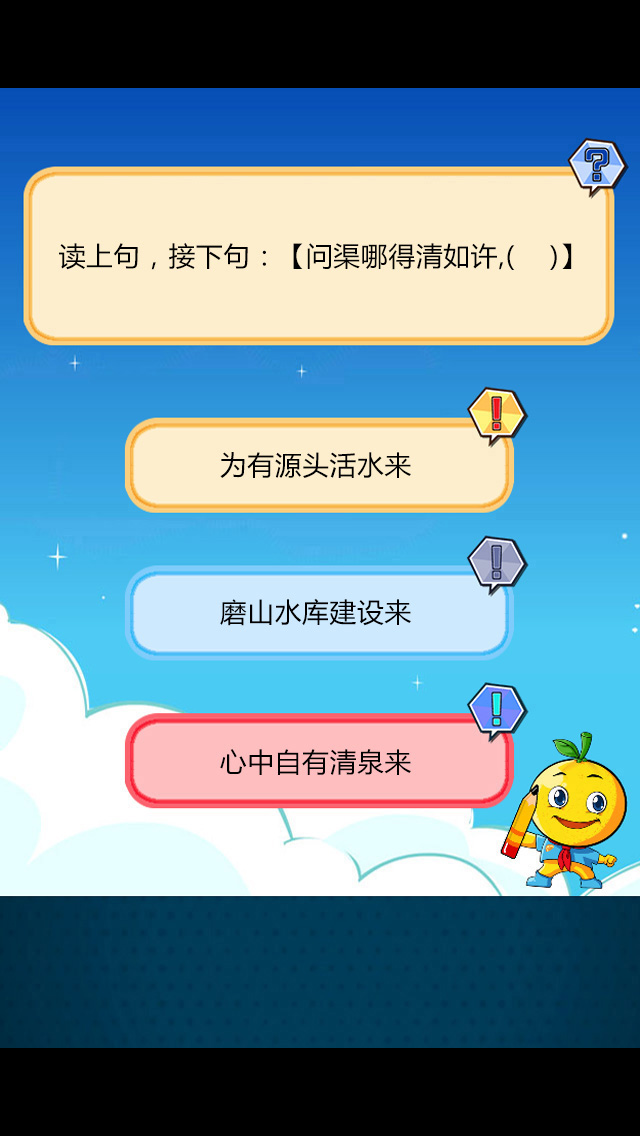Select the option 磨山水库建设来
Viewport: 640px width, 1136px height.
318,613
